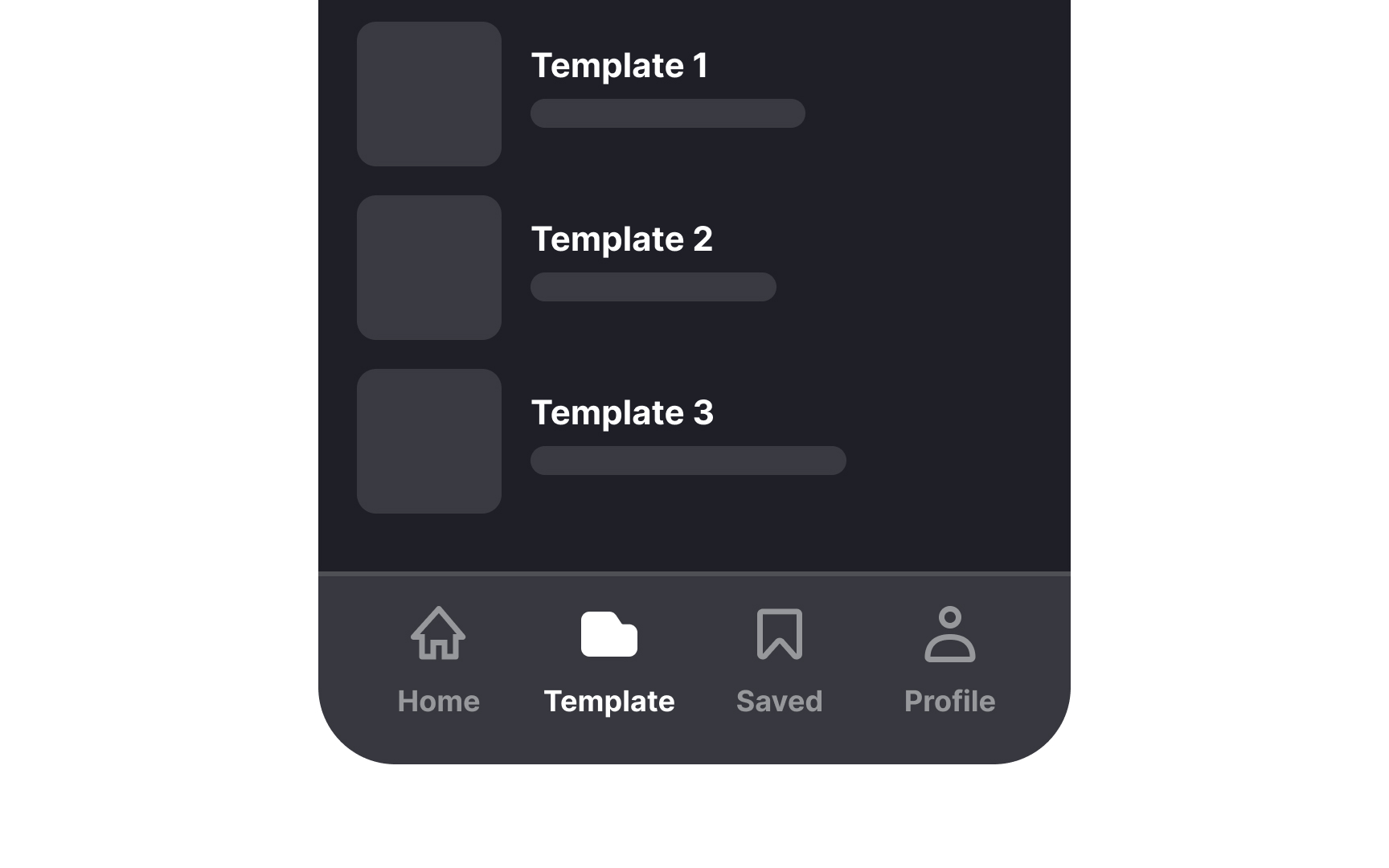This screenshot has height=868, width=1389.
Task: Open the Profile tab
Action: pos(949,659)
